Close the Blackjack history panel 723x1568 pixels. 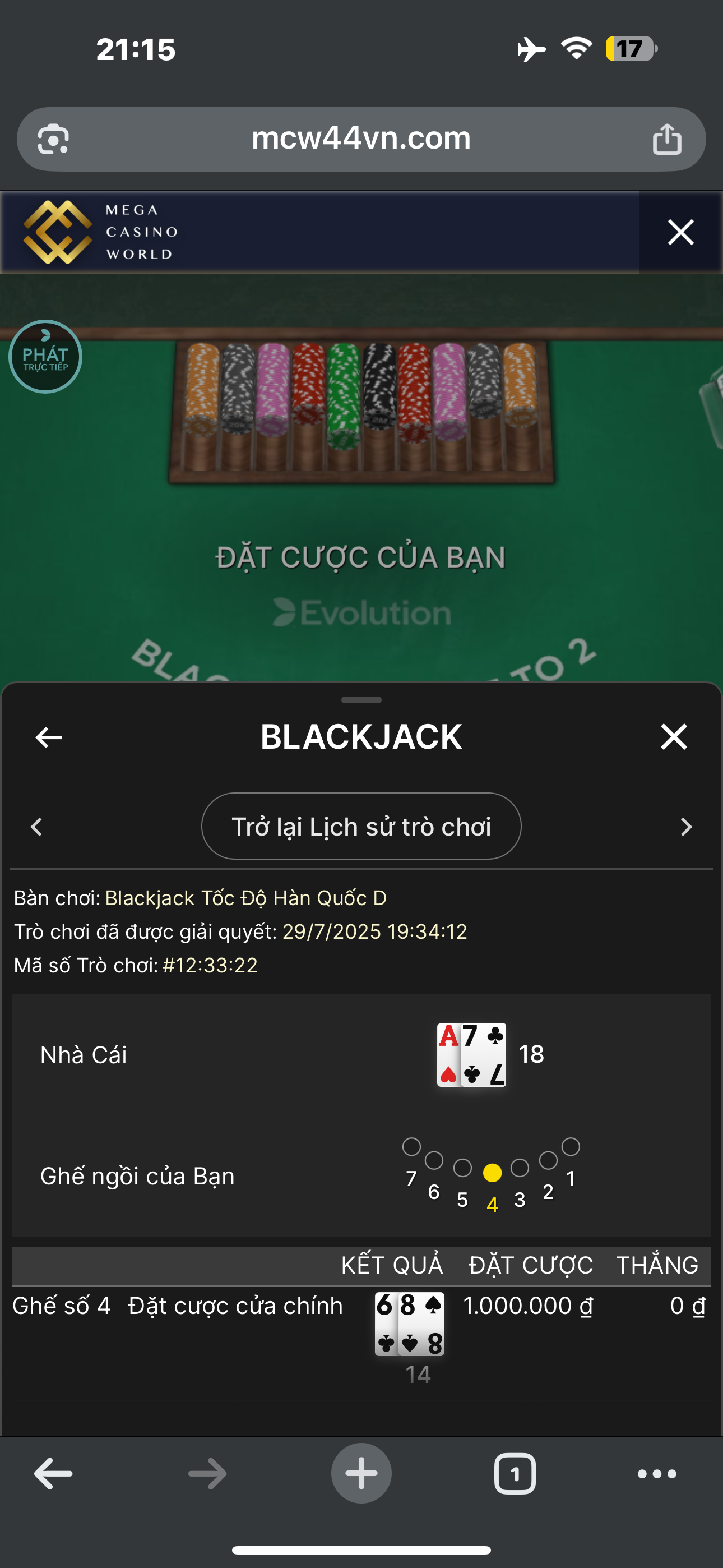(x=674, y=737)
